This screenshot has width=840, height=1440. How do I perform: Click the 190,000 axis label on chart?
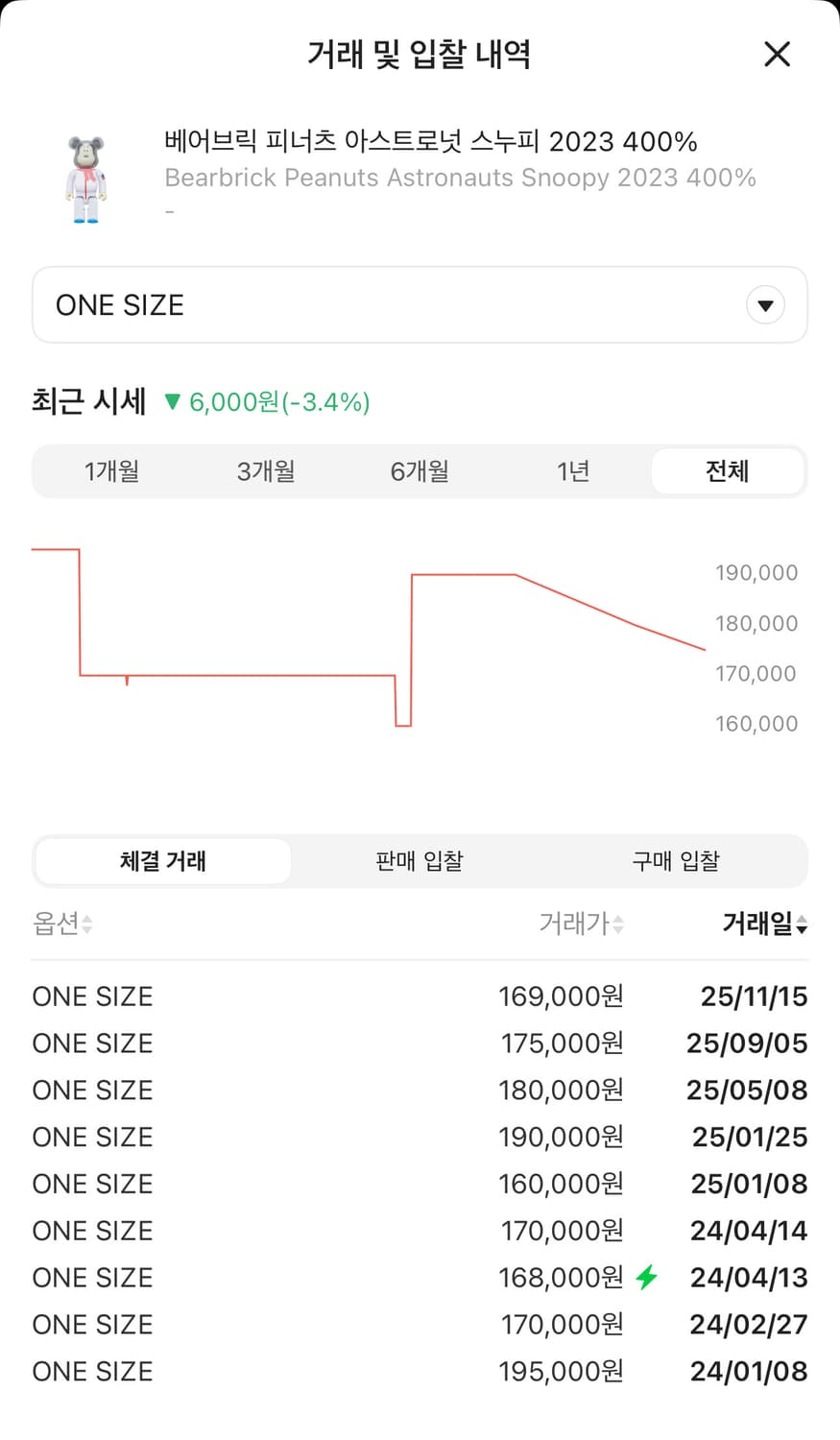click(756, 573)
